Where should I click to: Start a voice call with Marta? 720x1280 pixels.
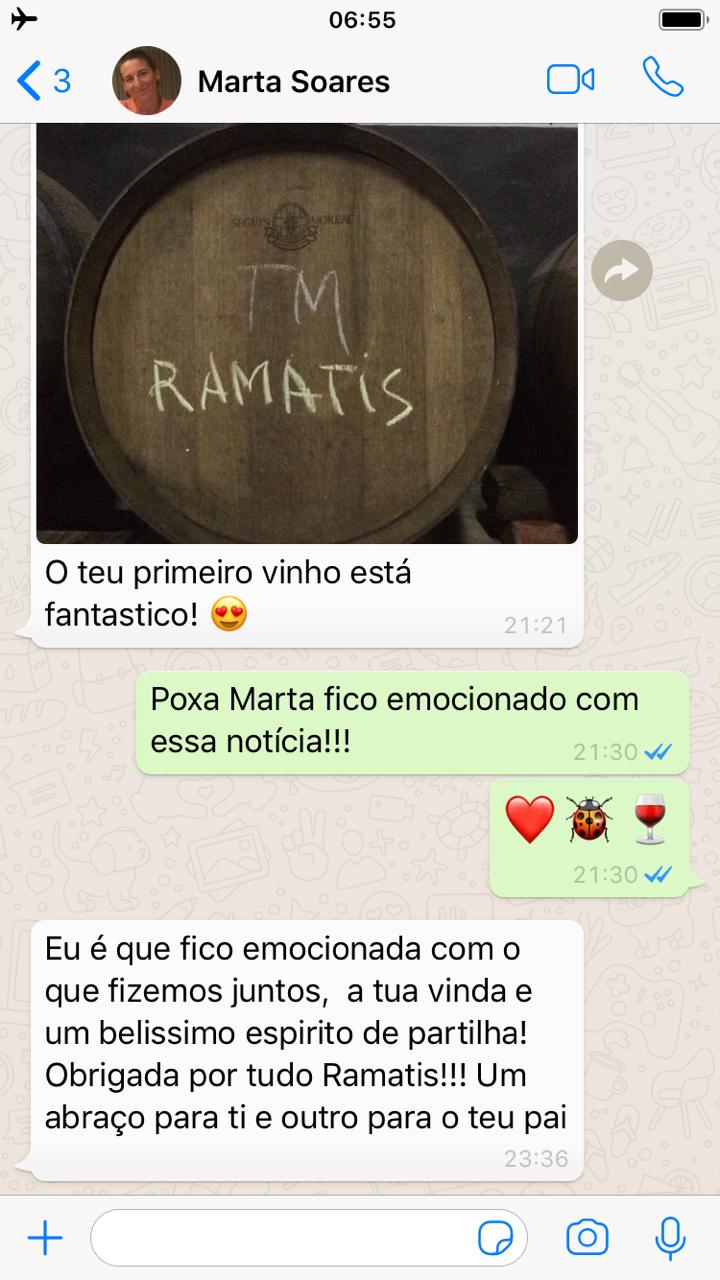pyautogui.click(x=662, y=77)
